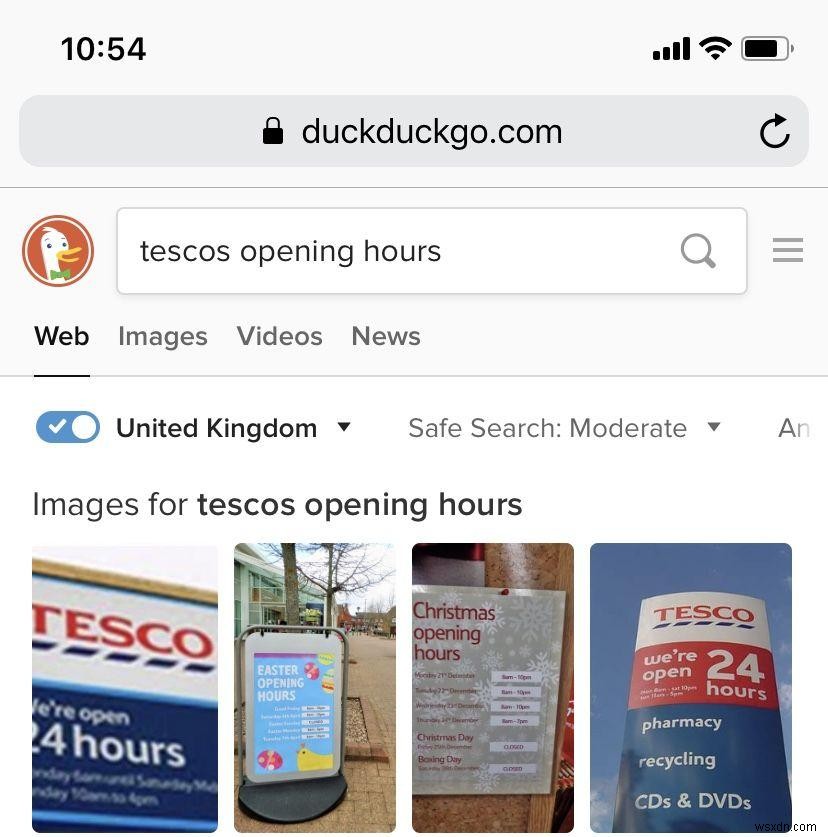
Task: Reload the page in the address bar
Action: pos(774,131)
